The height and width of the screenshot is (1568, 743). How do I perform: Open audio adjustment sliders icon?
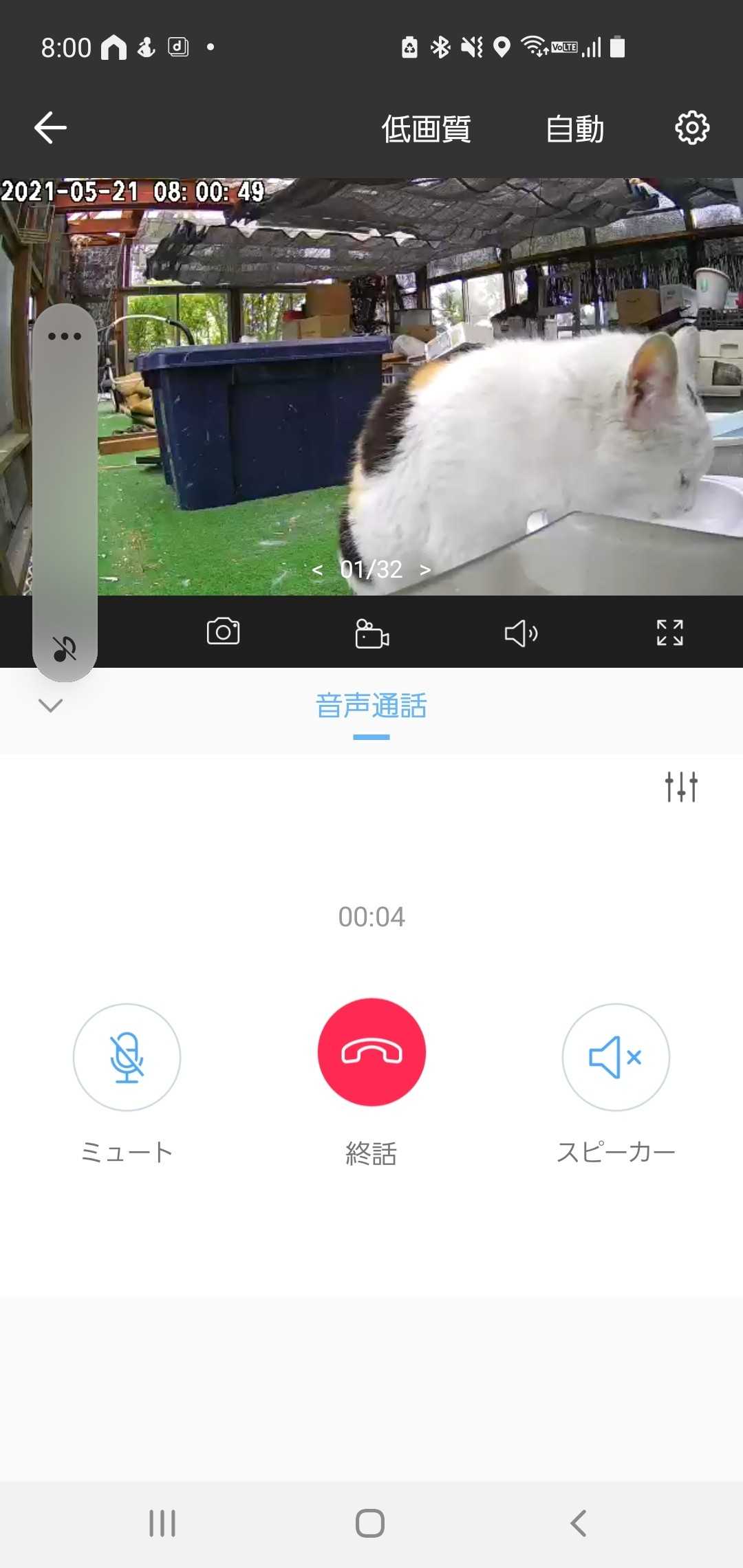pos(681,787)
